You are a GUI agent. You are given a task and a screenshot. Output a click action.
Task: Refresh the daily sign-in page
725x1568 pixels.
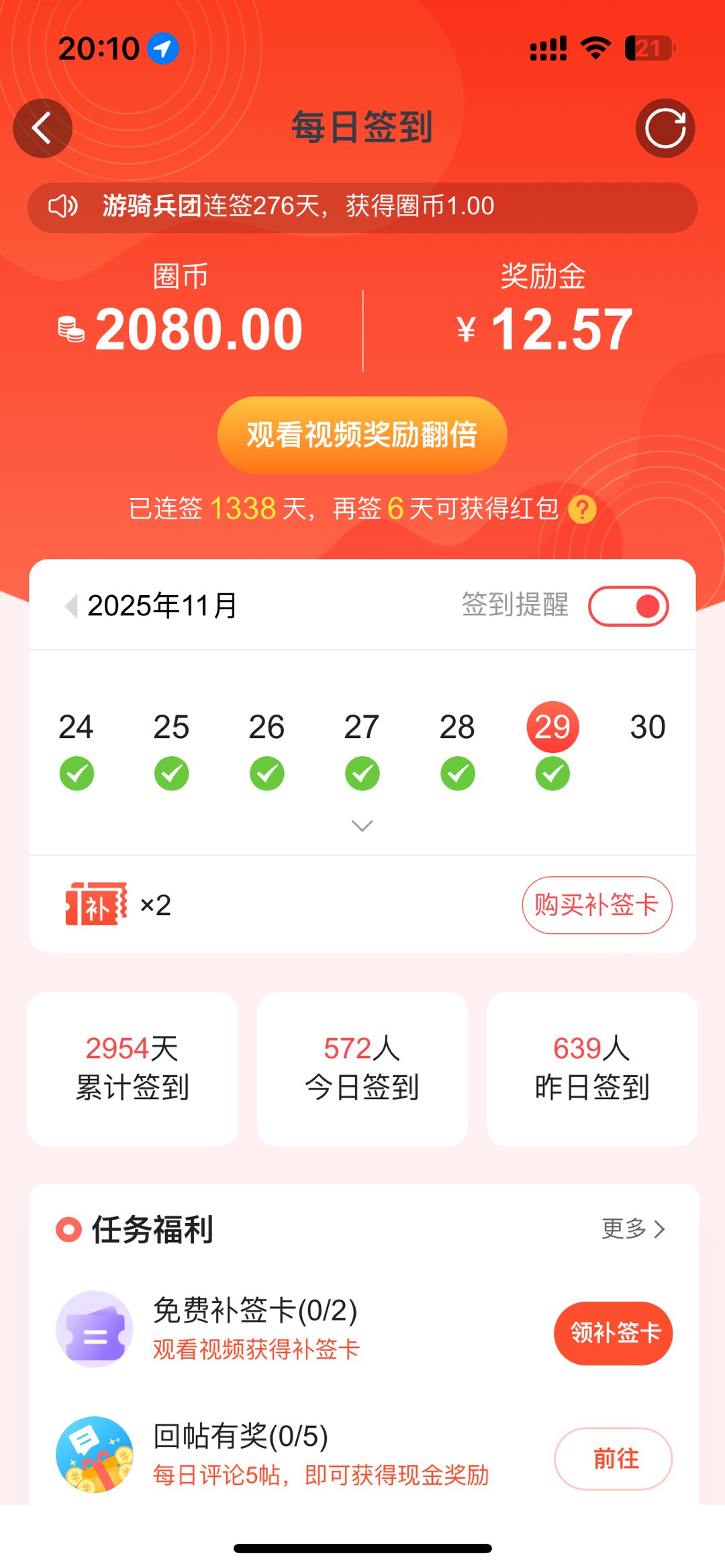[x=665, y=128]
